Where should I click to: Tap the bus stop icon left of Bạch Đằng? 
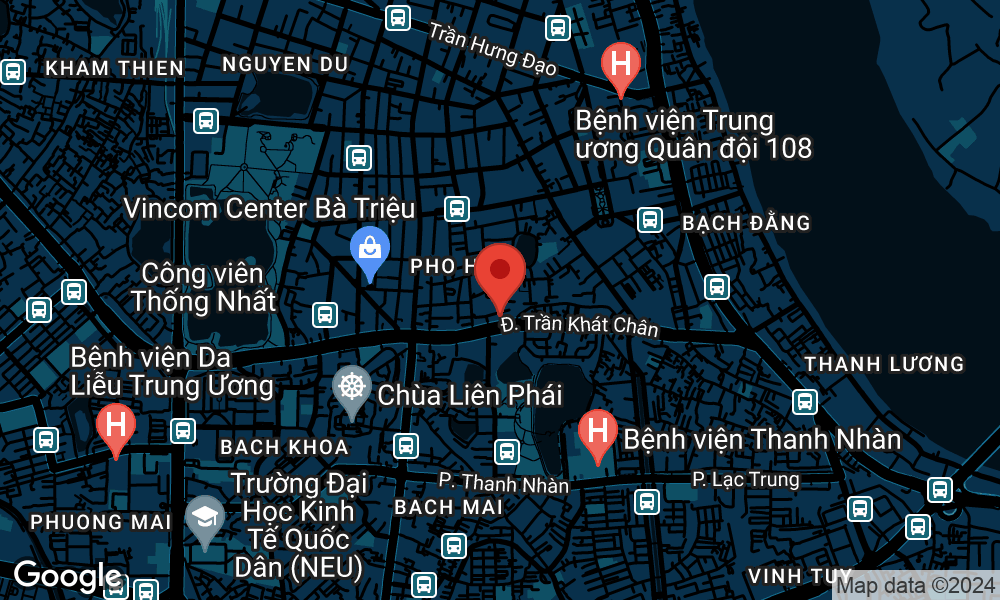[650, 220]
